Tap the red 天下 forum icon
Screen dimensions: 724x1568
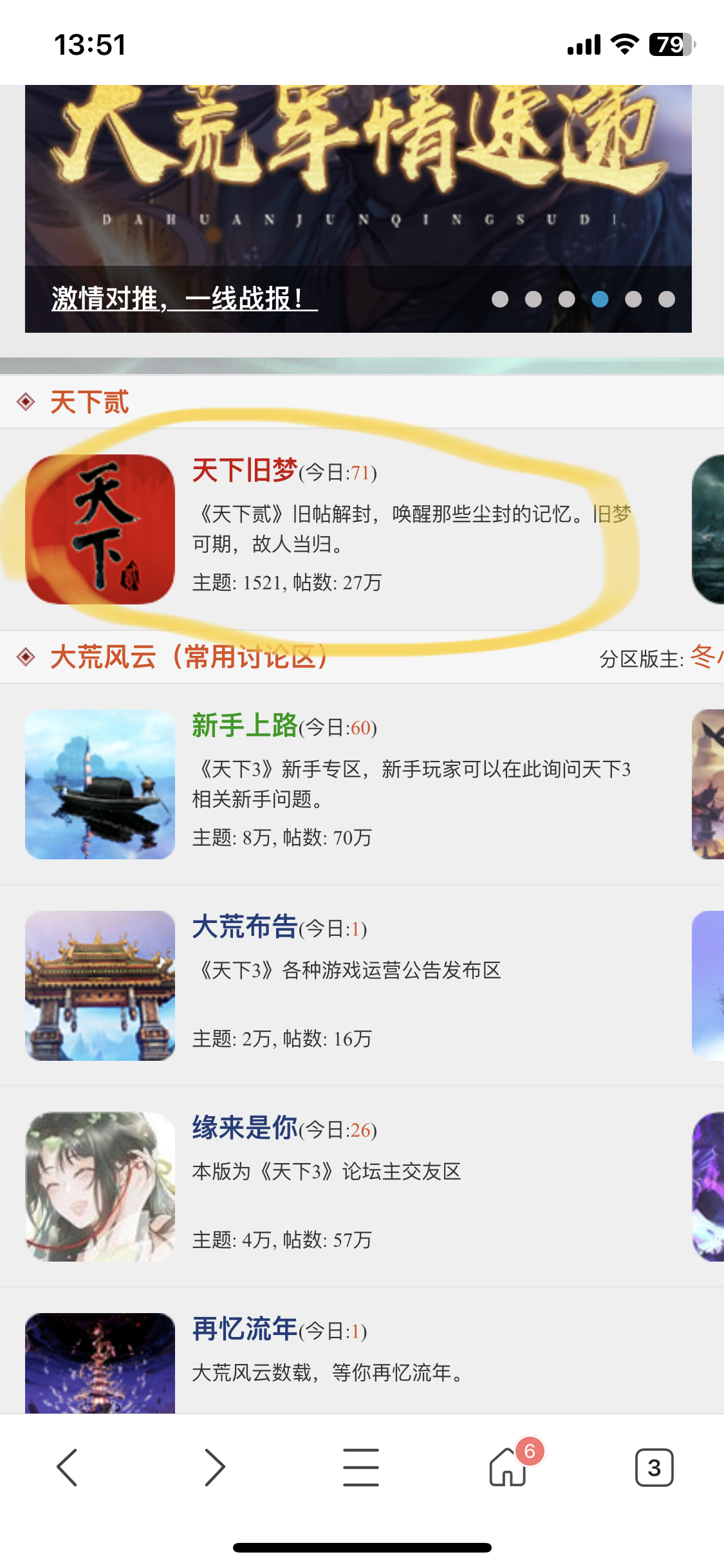pos(100,529)
